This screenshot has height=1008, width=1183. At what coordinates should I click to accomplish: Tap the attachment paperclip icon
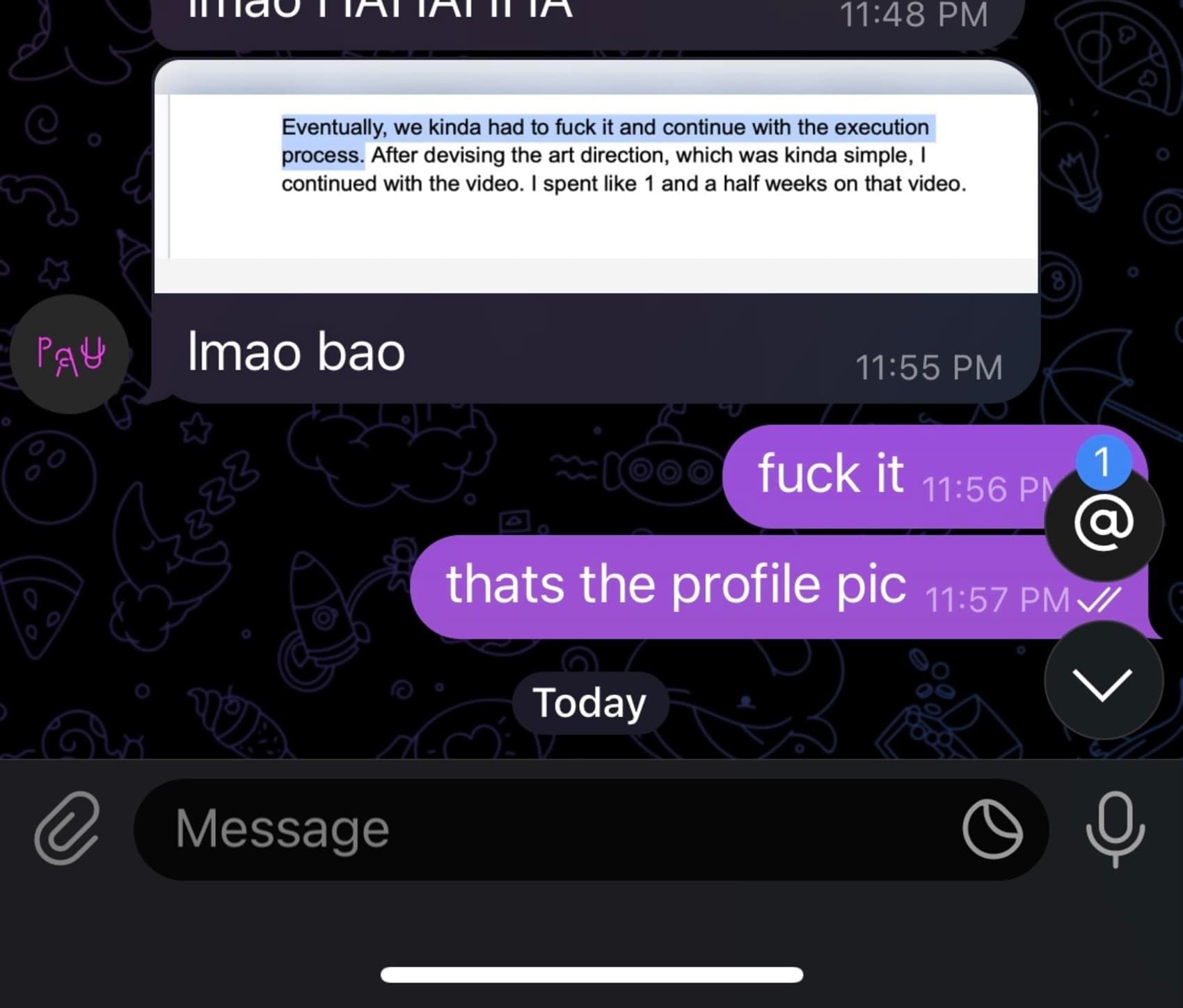tap(68, 829)
